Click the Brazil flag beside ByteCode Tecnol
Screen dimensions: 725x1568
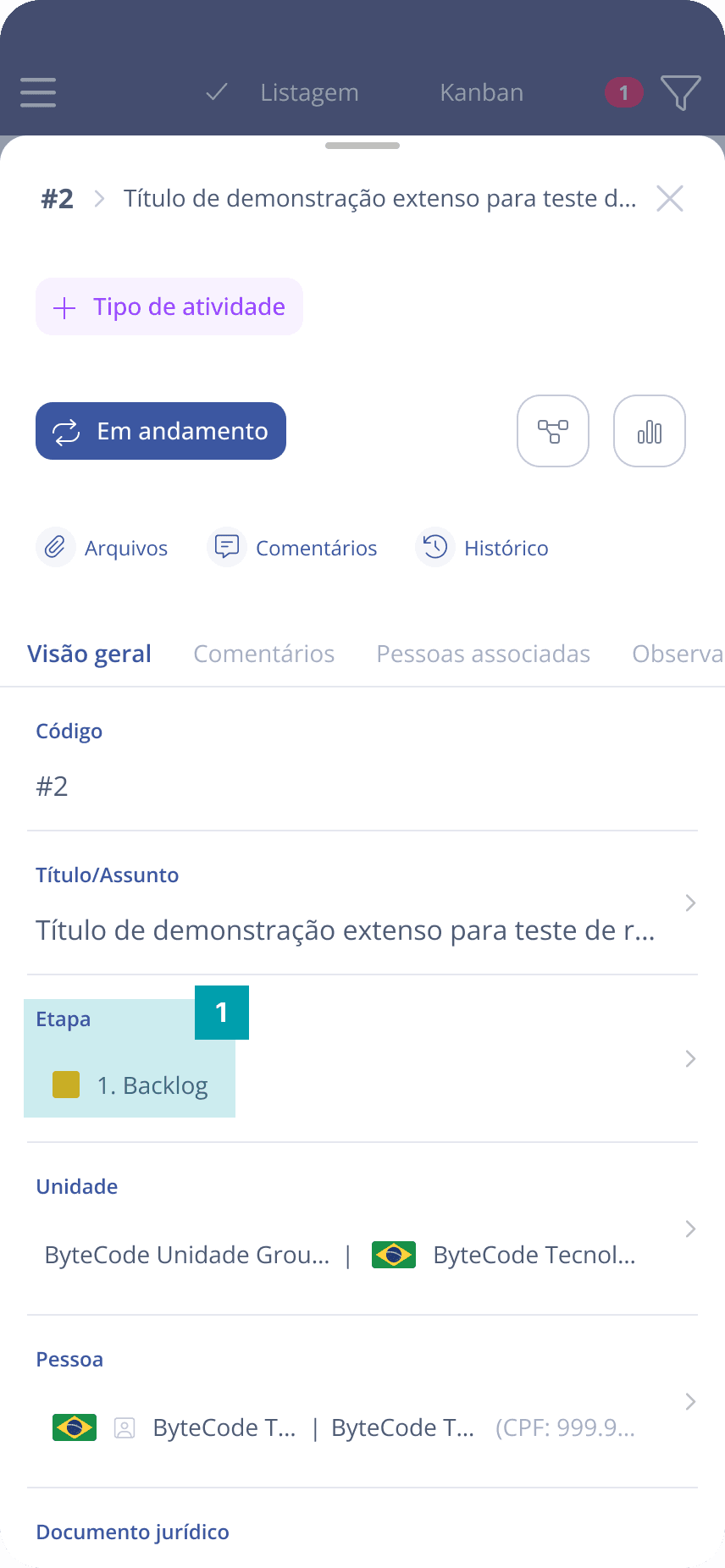(393, 1255)
